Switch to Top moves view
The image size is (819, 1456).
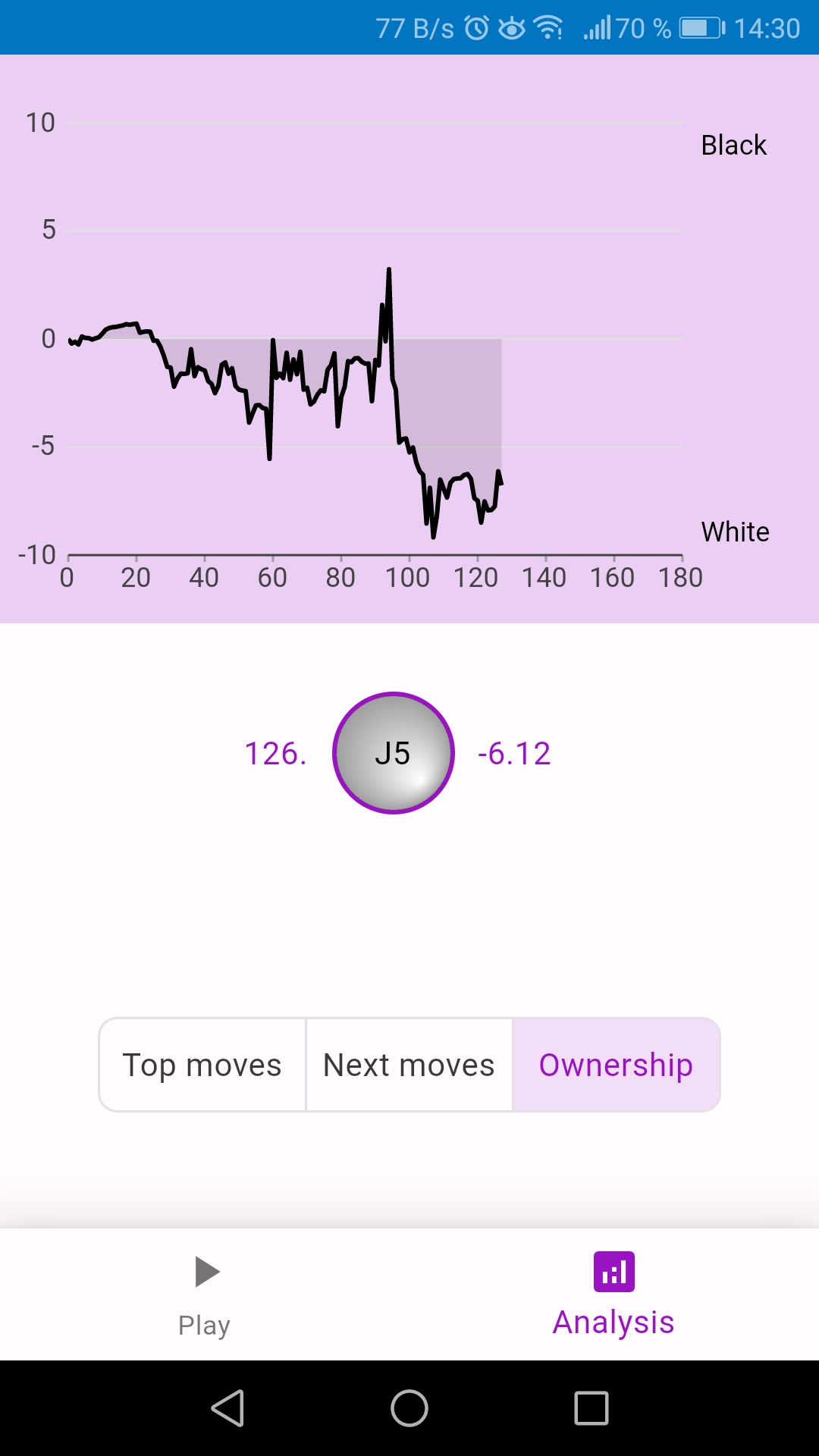point(202,1065)
